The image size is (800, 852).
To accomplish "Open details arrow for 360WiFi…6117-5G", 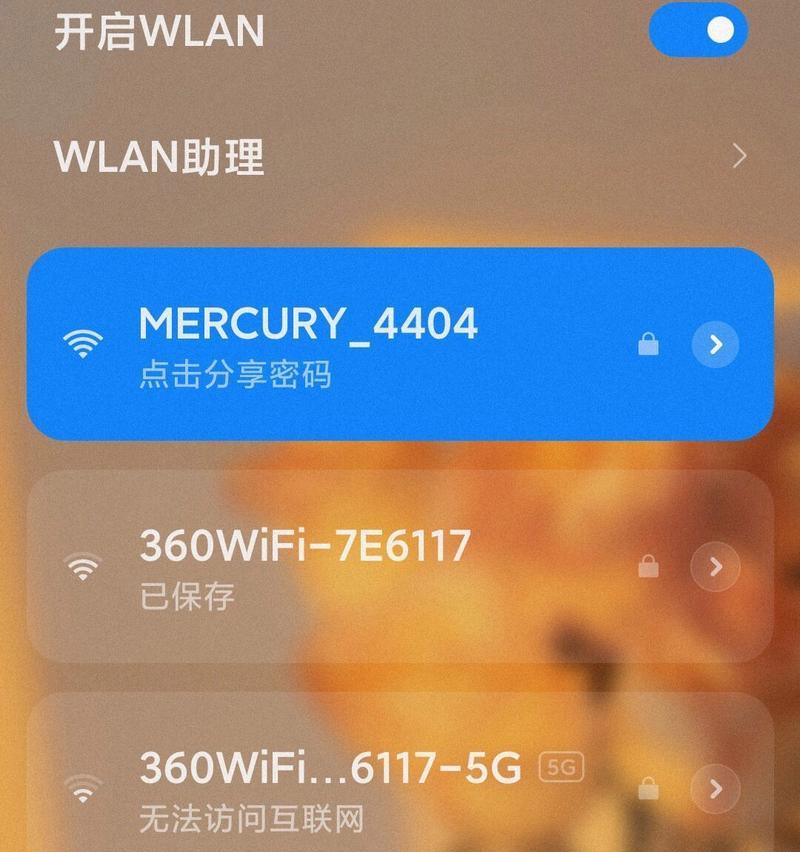I will click(715, 788).
